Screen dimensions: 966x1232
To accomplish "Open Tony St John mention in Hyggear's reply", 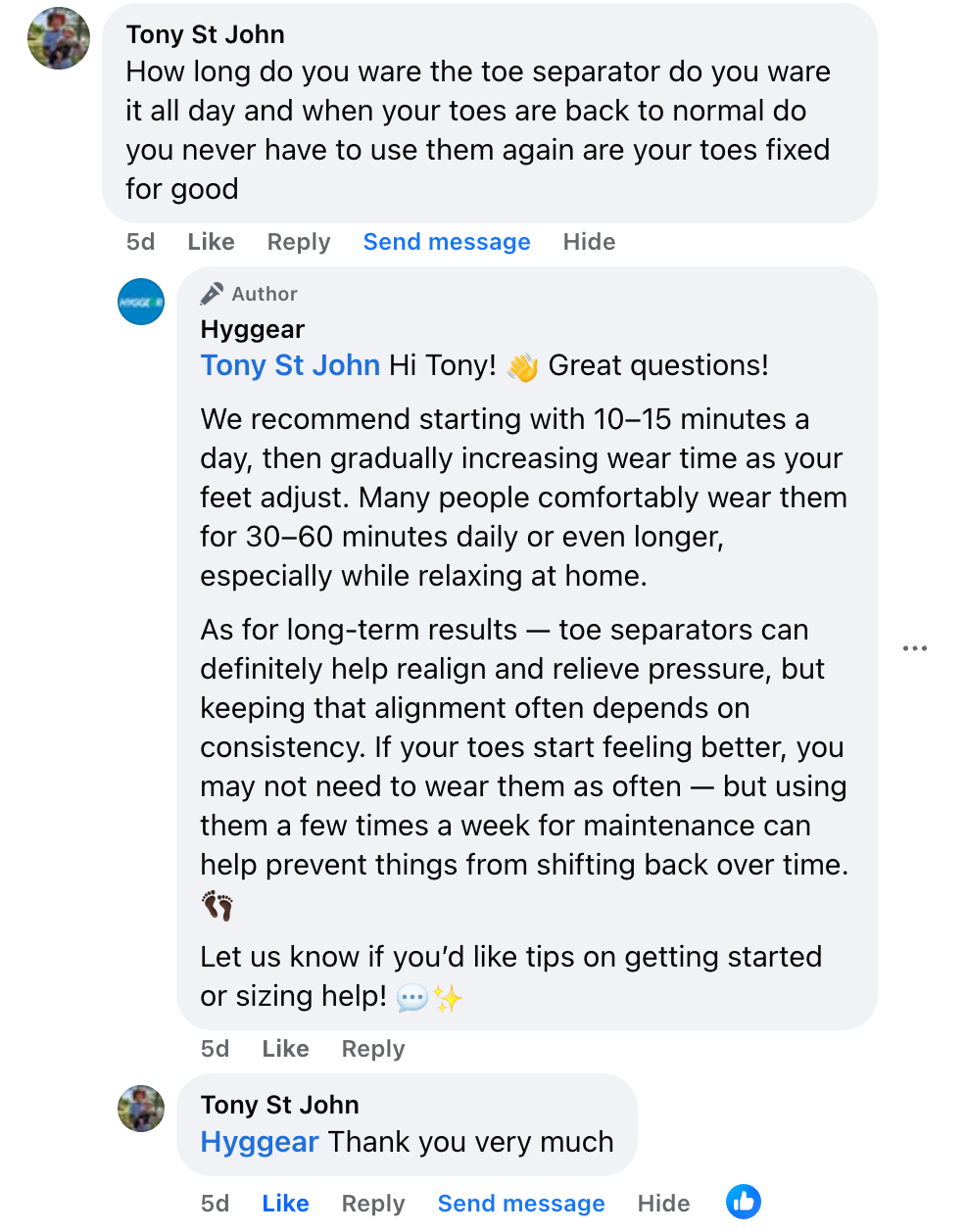I will [290, 365].
